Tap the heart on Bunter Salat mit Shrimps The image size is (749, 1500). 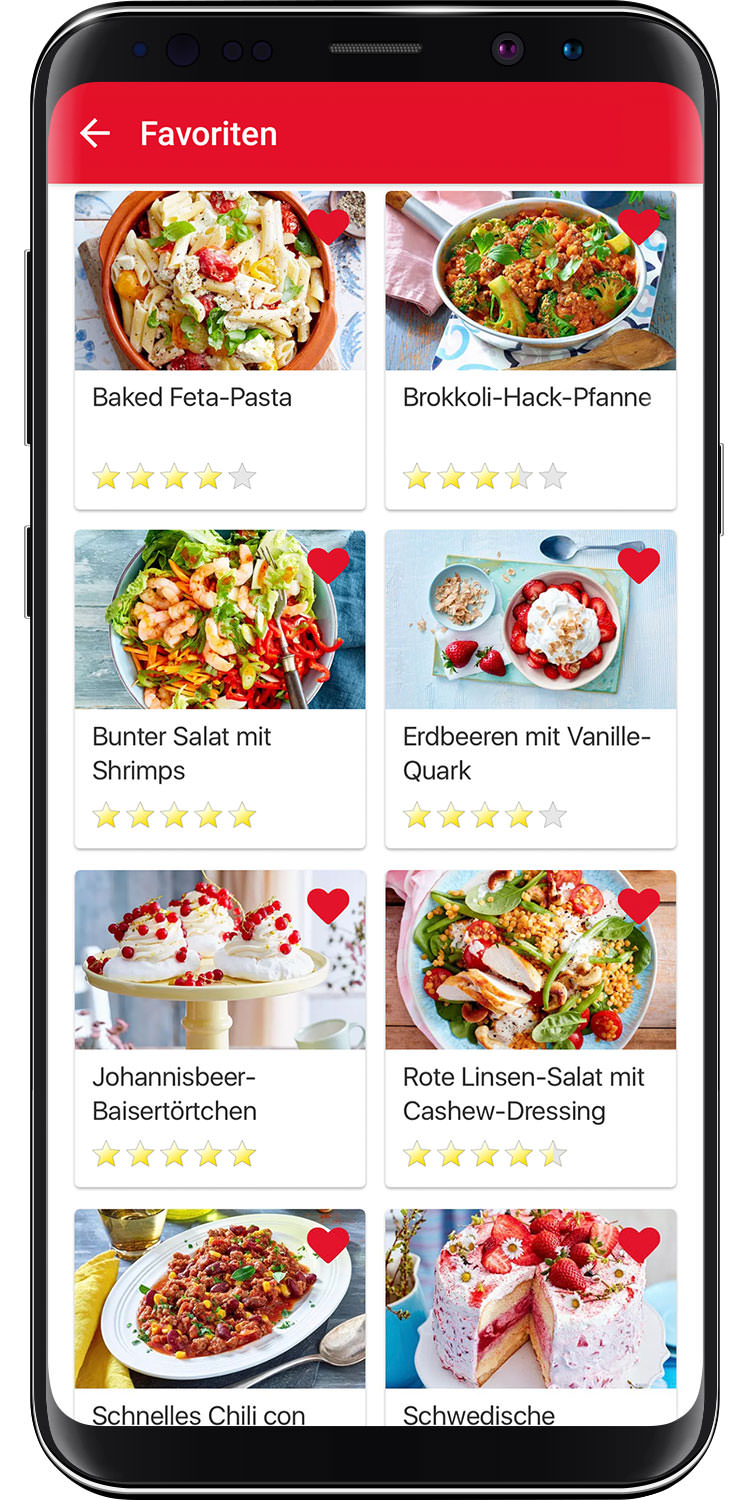[328, 565]
